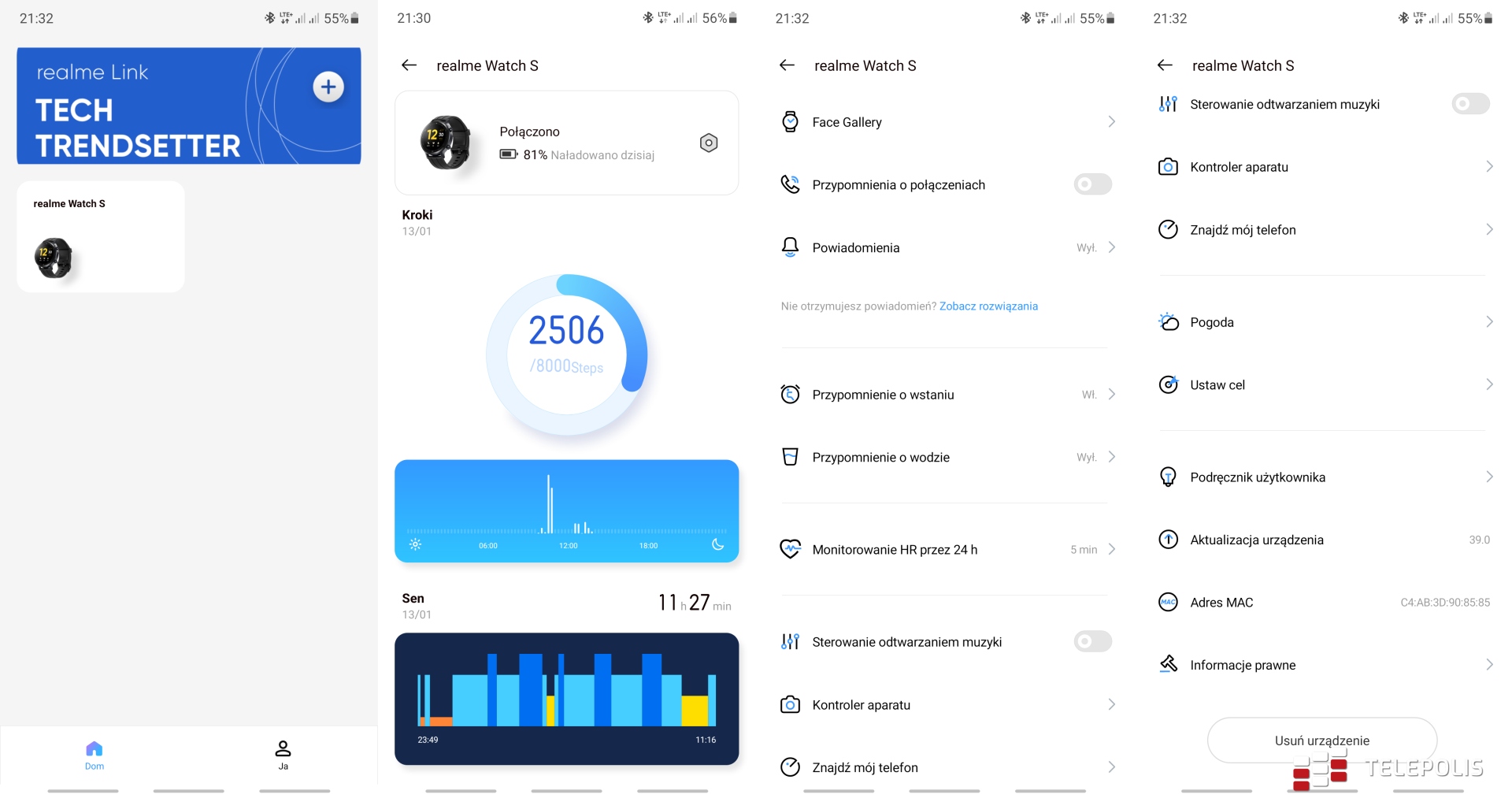Screen dimensions: 1512x798
Task: Select Ustaw cel
Action: (x=1323, y=385)
